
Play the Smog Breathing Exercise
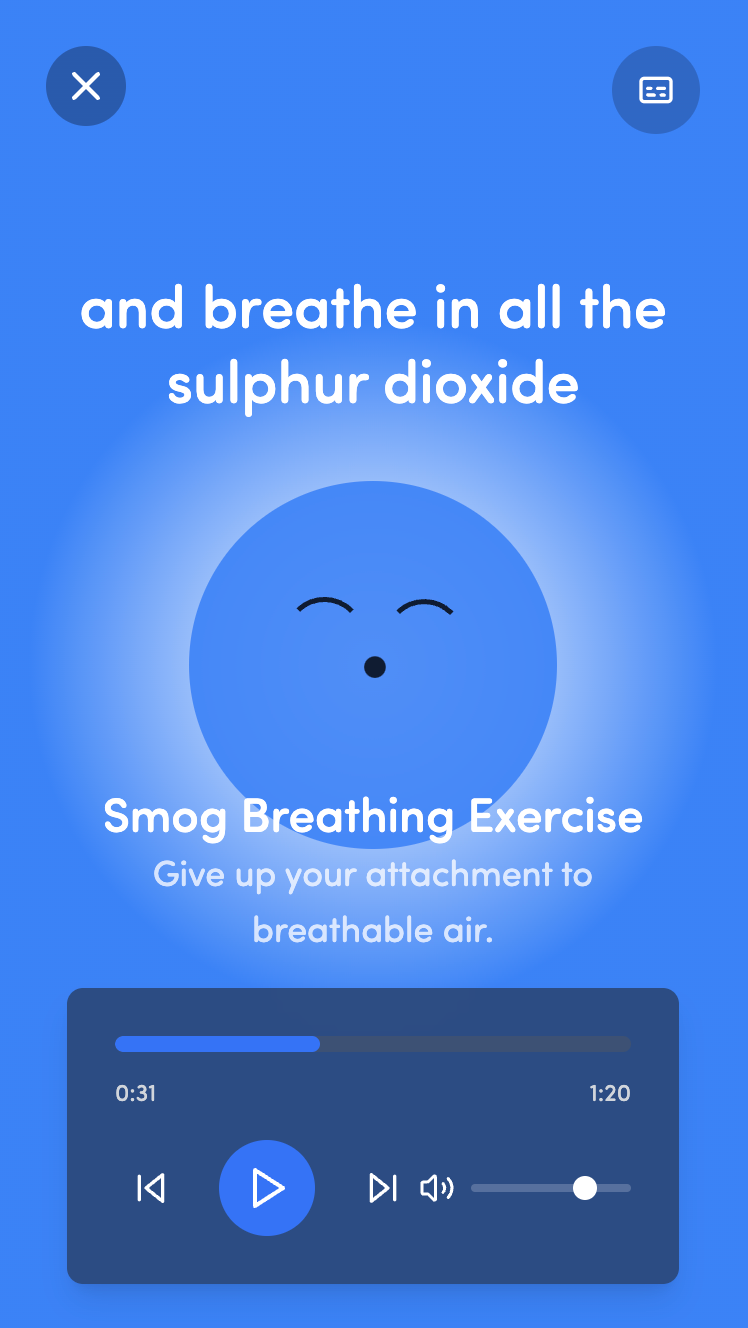(x=267, y=1188)
